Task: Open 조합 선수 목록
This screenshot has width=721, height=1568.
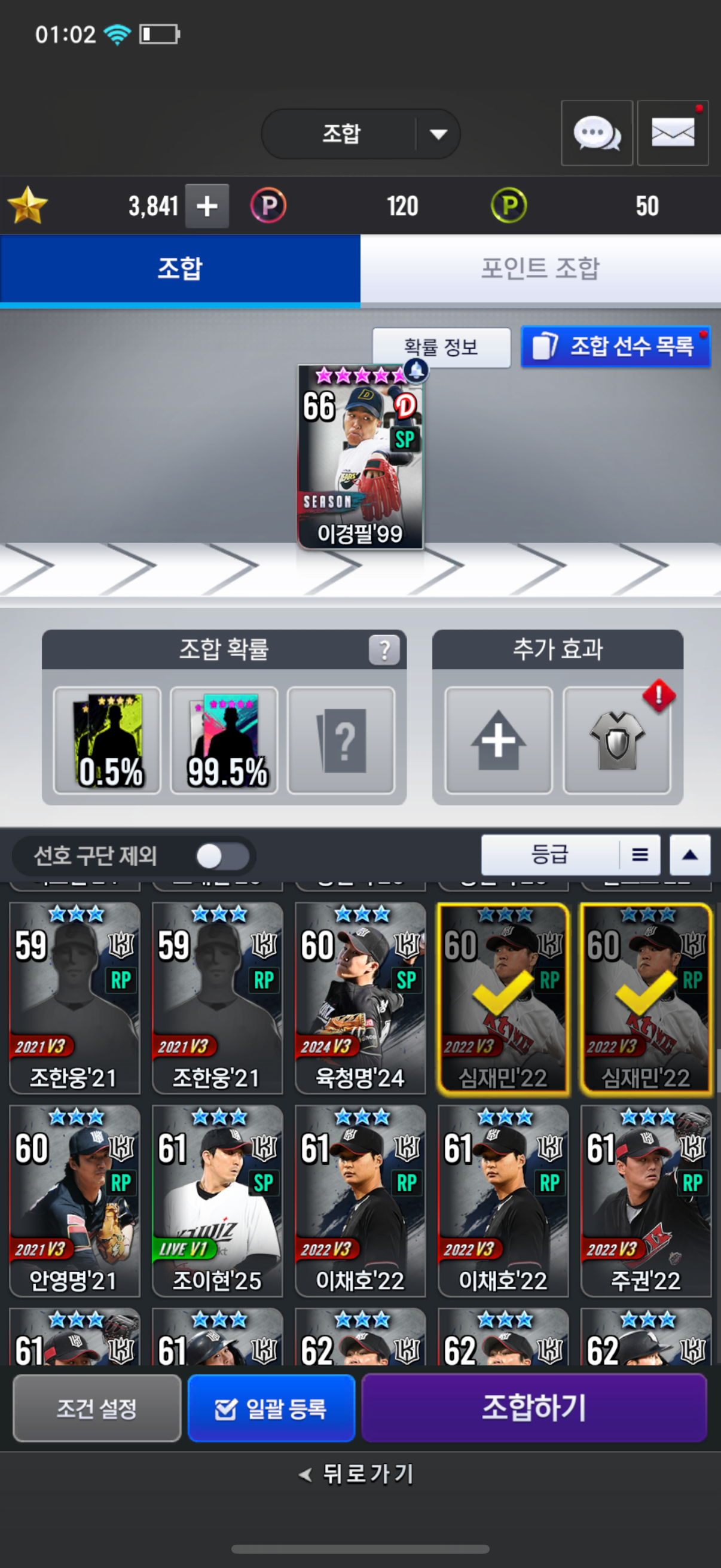Action: 616,347
